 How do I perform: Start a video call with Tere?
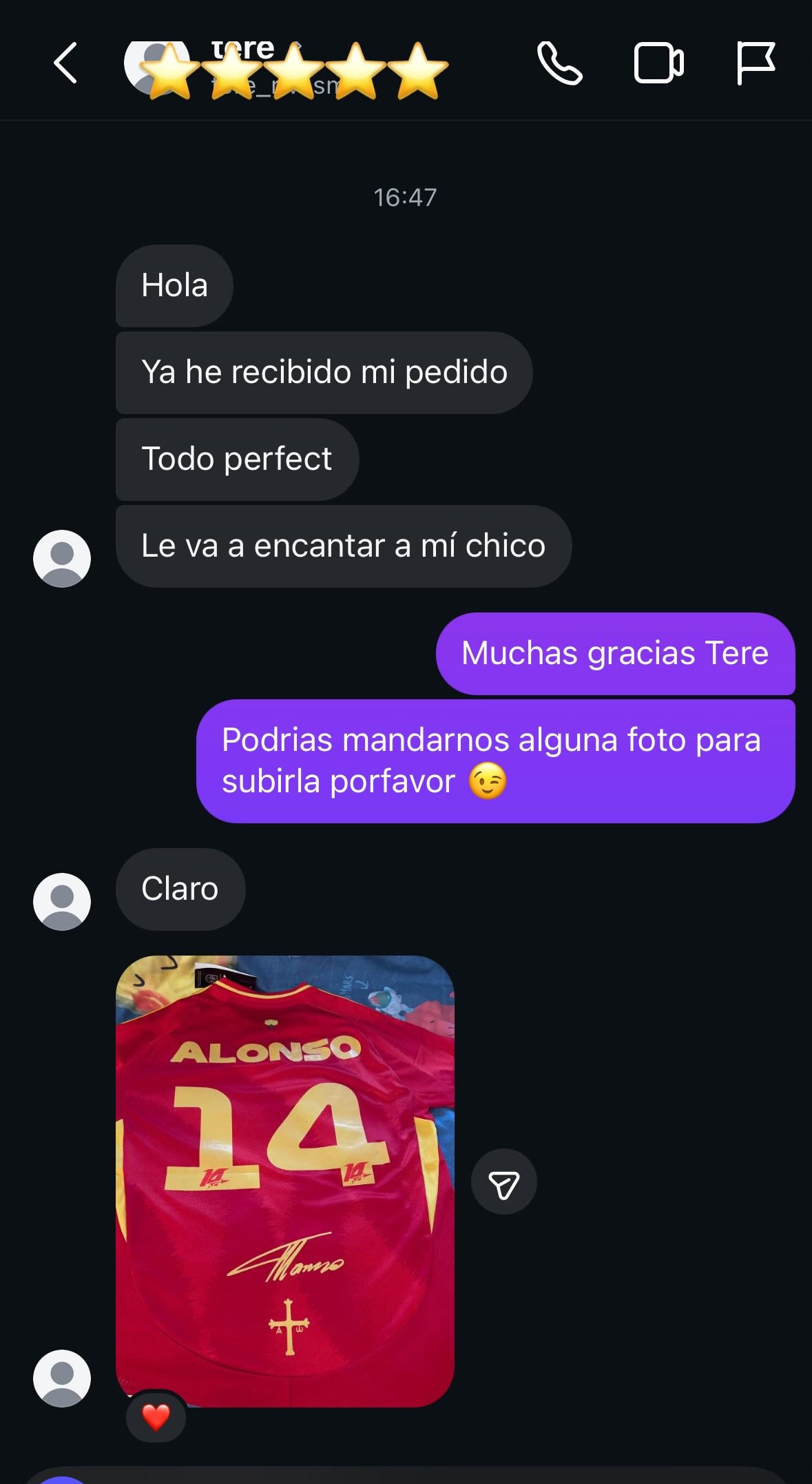[x=658, y=63]
